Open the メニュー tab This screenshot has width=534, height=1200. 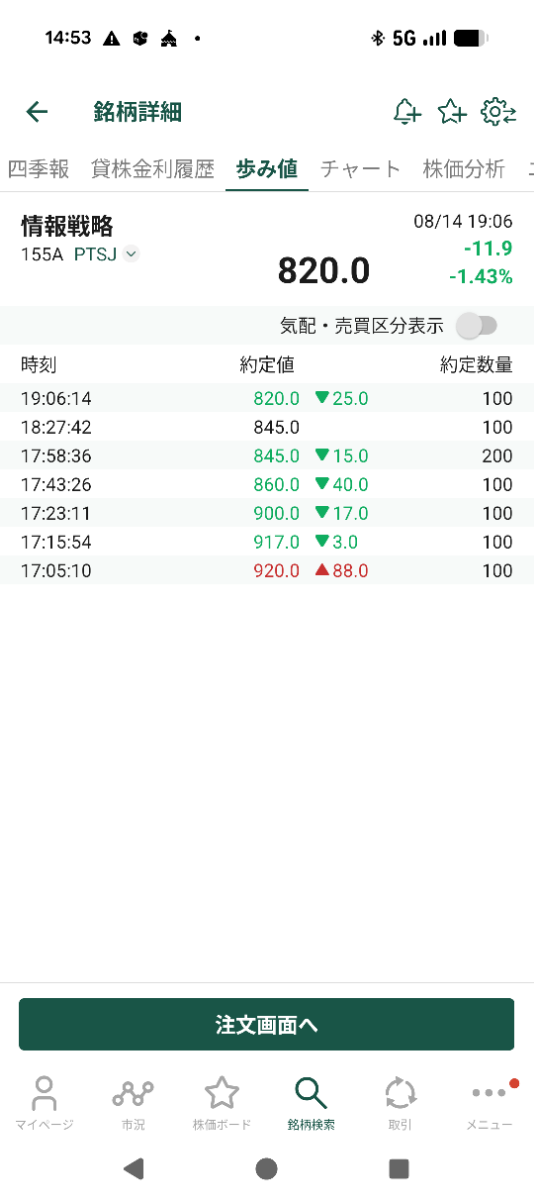click(490, 1104)
